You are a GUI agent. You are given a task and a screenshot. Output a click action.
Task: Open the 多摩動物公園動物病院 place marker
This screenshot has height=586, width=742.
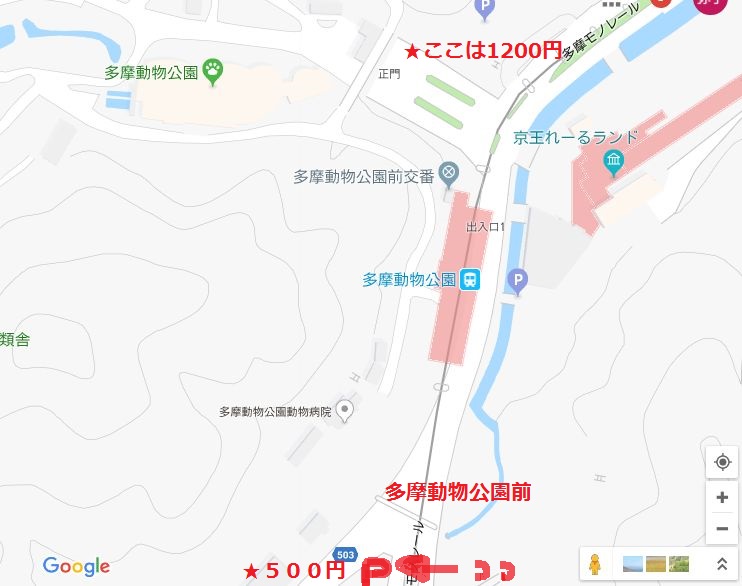[x=345, y=409]
